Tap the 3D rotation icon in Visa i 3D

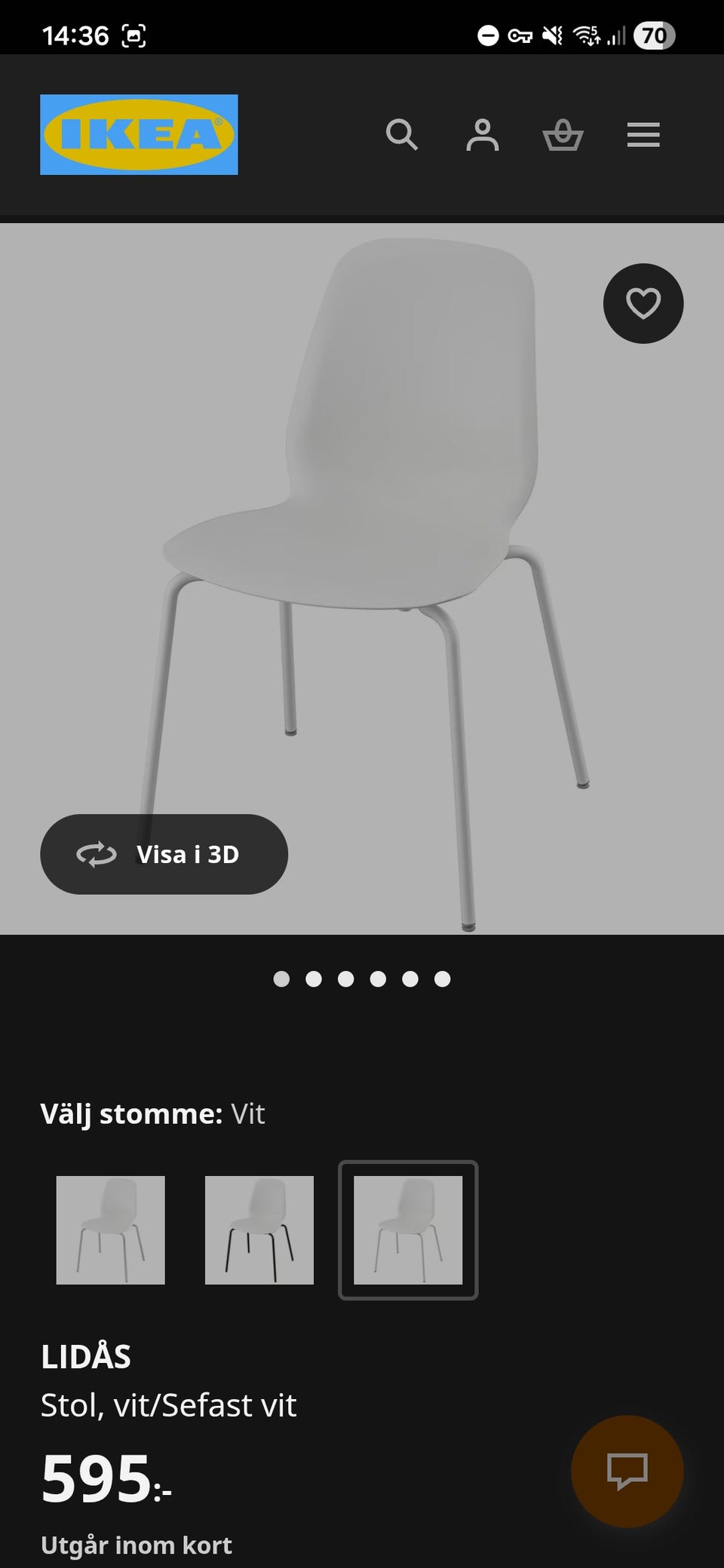(96, 854)
